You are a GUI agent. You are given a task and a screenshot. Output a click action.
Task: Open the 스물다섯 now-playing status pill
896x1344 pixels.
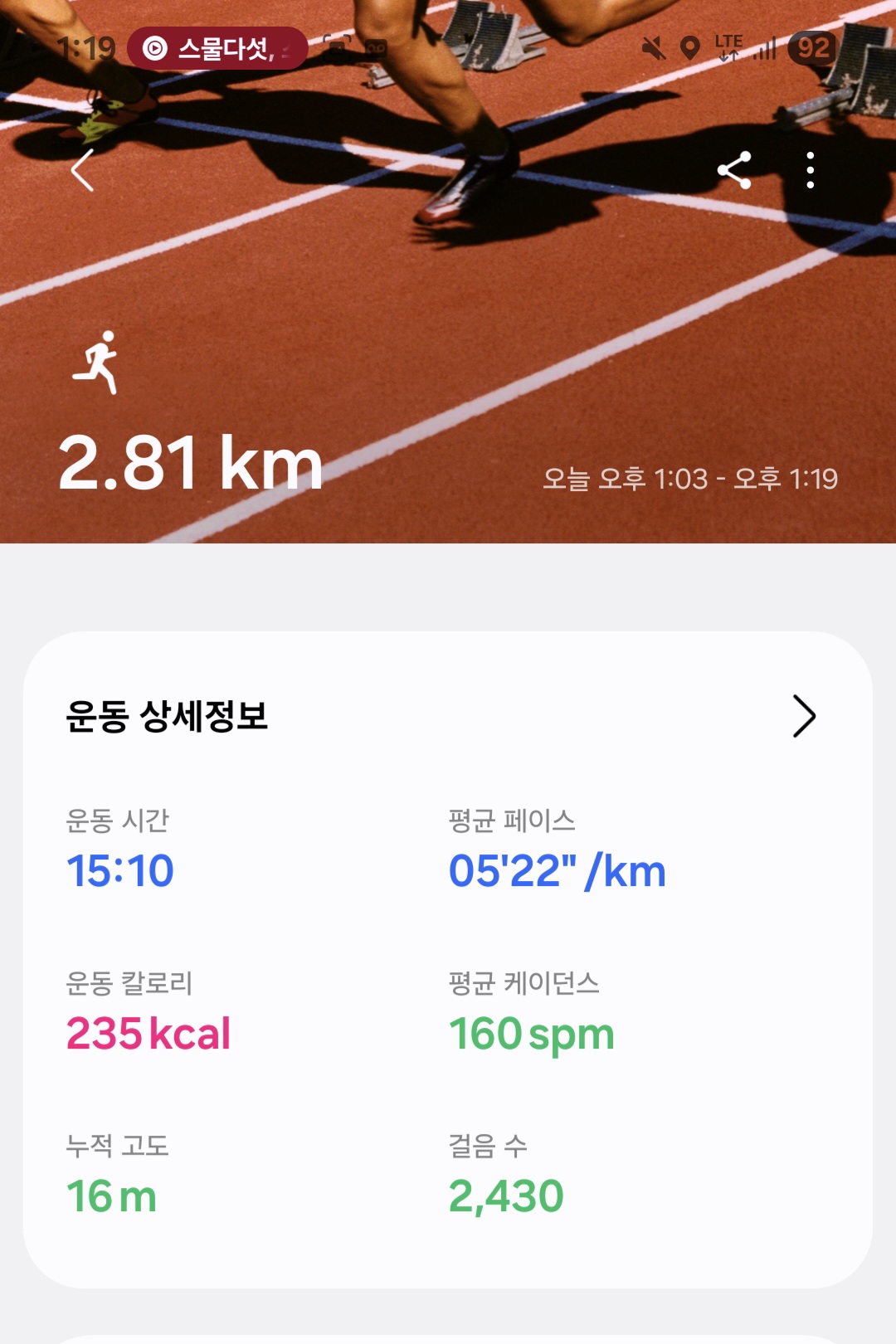(217, 48)
